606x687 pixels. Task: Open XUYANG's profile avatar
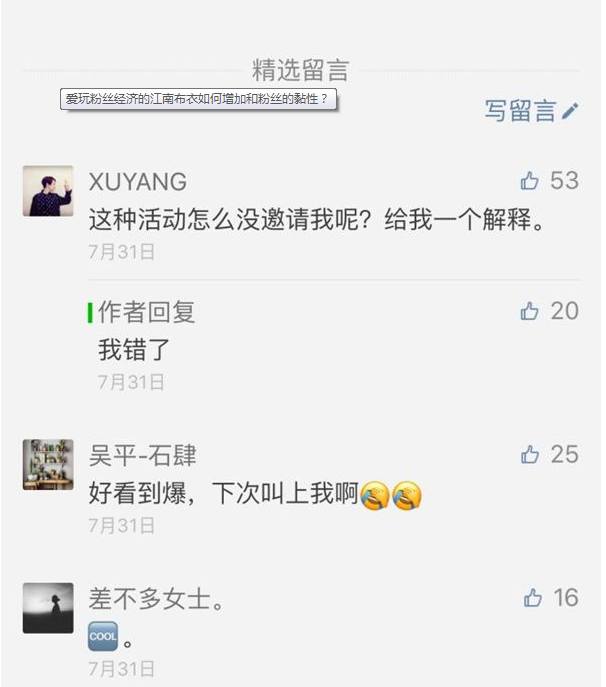click(x=48, y=191)
